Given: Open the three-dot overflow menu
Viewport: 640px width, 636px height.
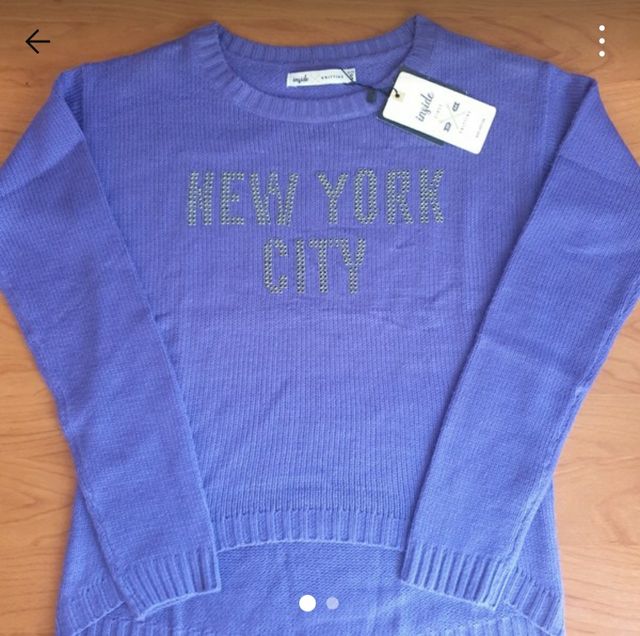Looking at the screenshot, I should pyautogui.click(x=602, y=41).
